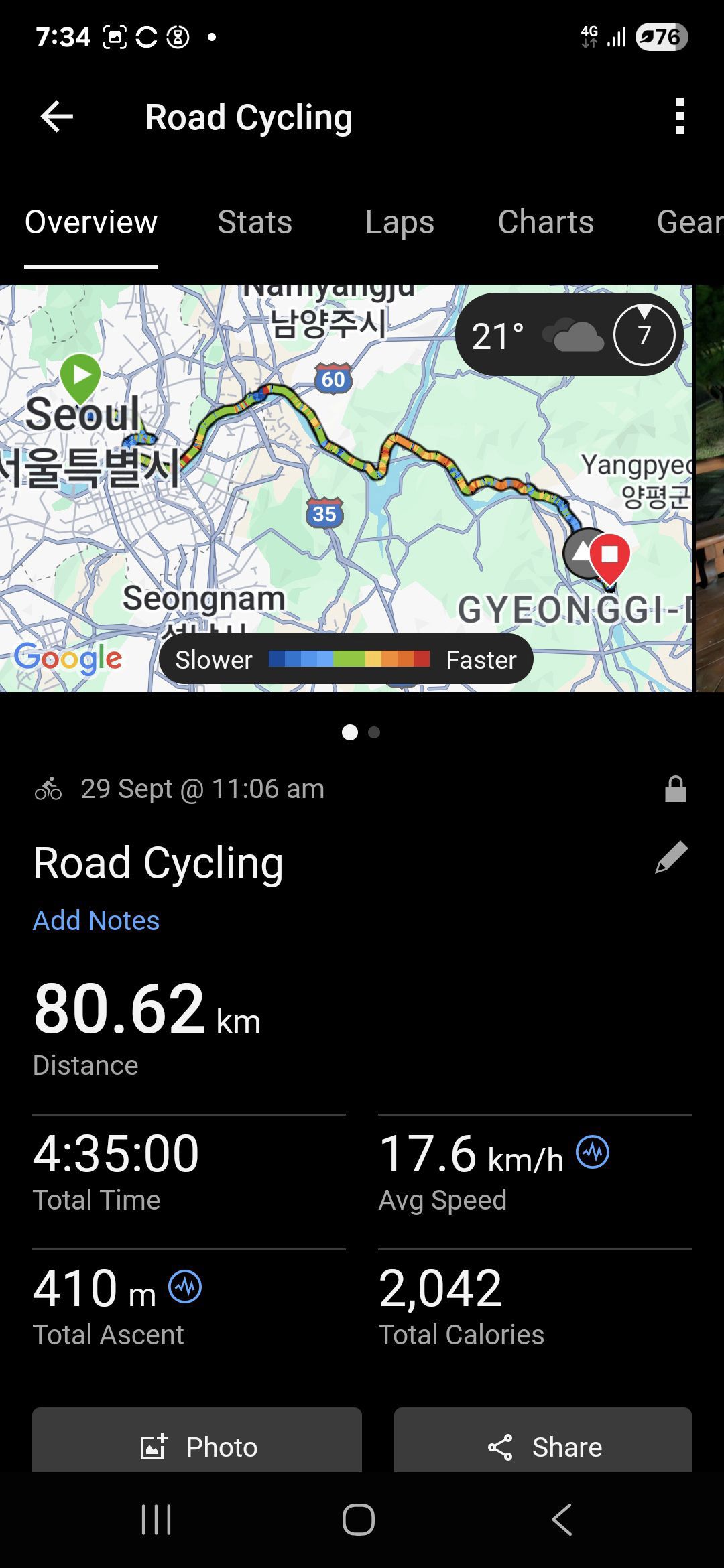View the weather details badge
Screen dimensions: 724x1568
point(568,334)
